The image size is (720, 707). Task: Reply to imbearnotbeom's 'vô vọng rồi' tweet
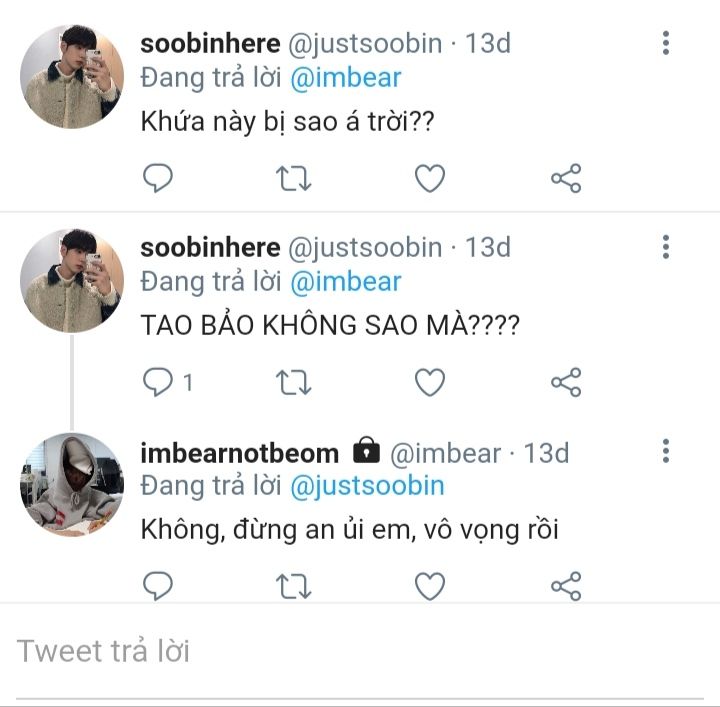(158, 586)
